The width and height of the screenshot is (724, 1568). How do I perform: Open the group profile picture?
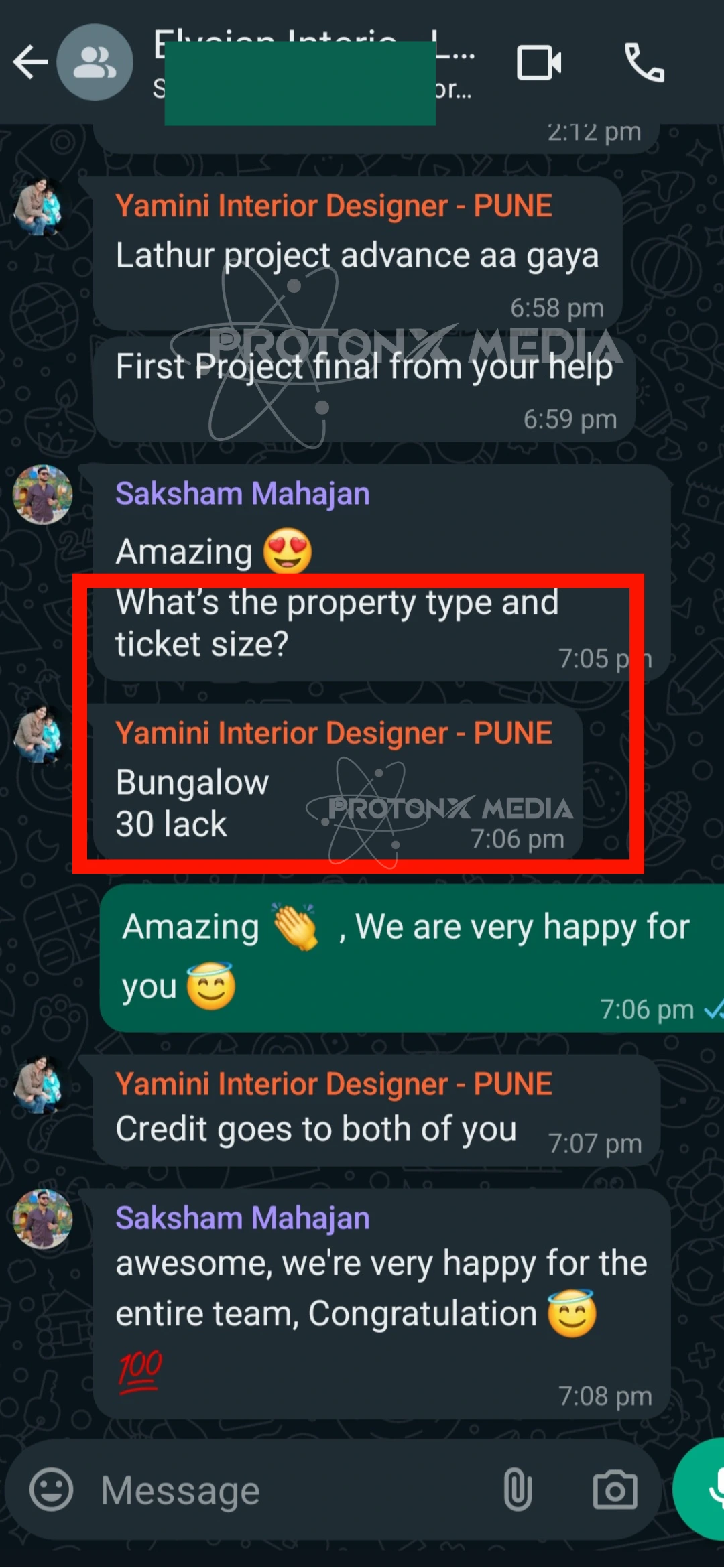click(95, 62)
